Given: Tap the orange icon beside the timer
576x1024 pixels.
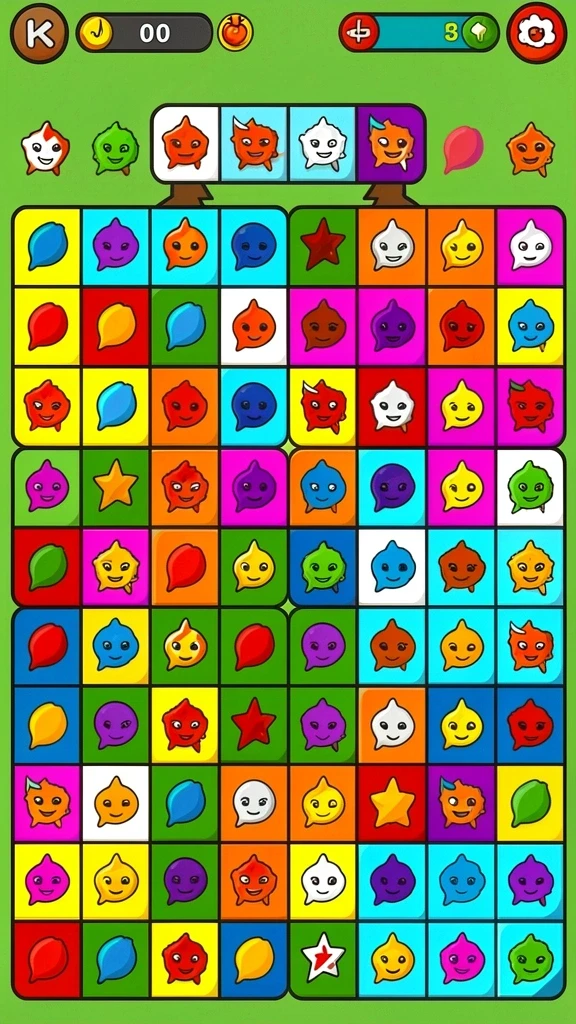Looking at the screenshot, I should [235, 33].
